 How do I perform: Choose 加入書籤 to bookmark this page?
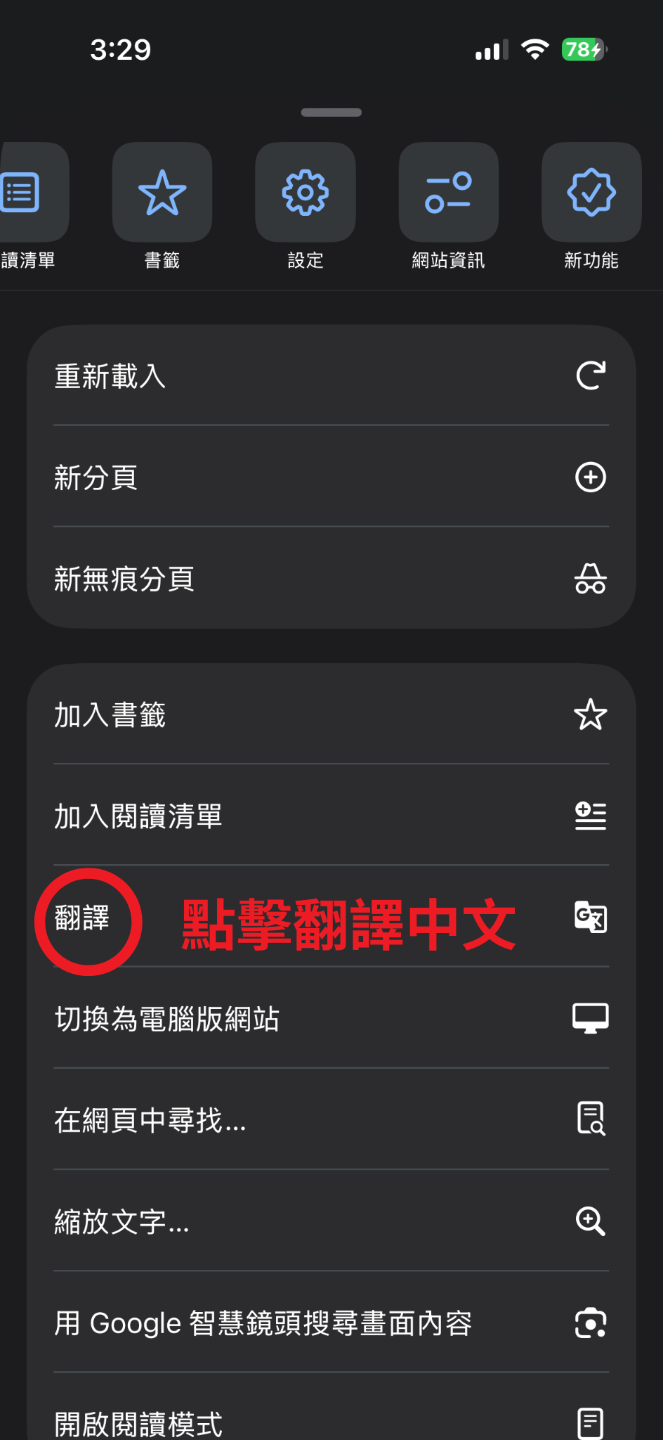tap(331, 715)
